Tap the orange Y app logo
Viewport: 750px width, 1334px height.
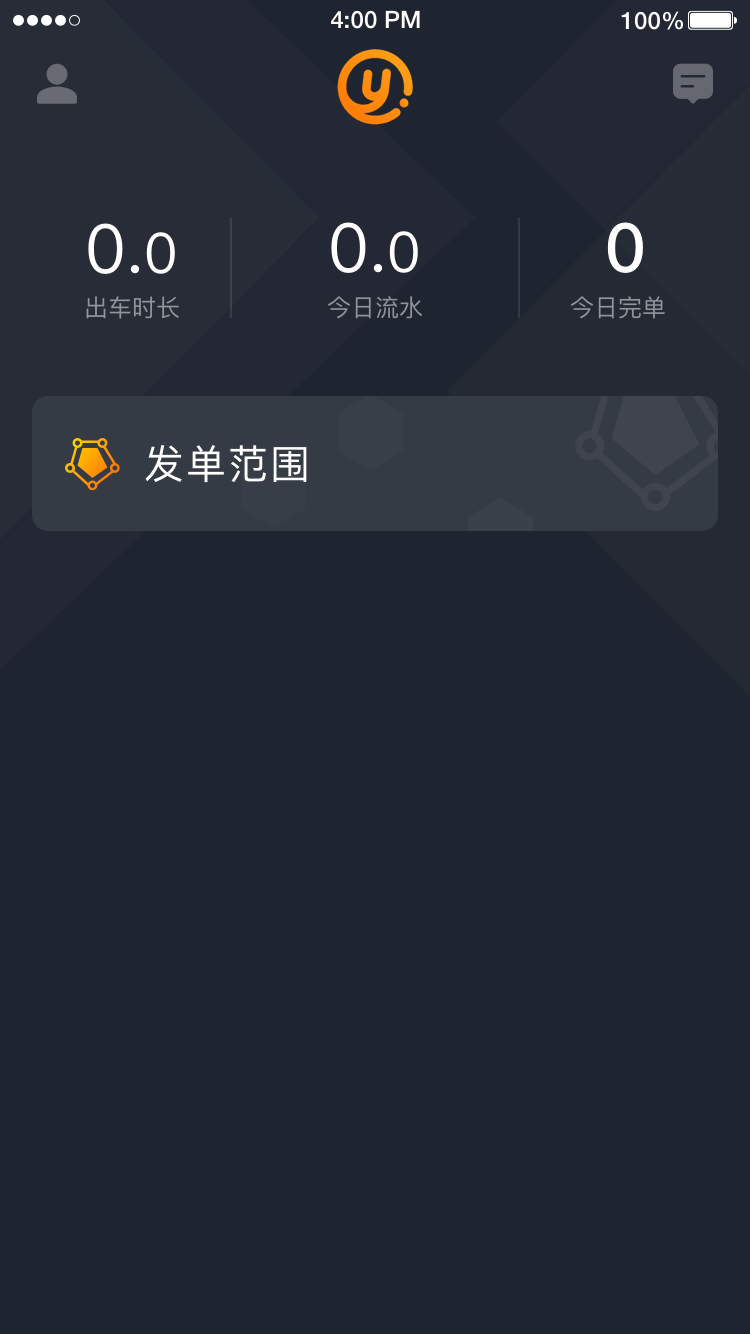tap(375, 85)
